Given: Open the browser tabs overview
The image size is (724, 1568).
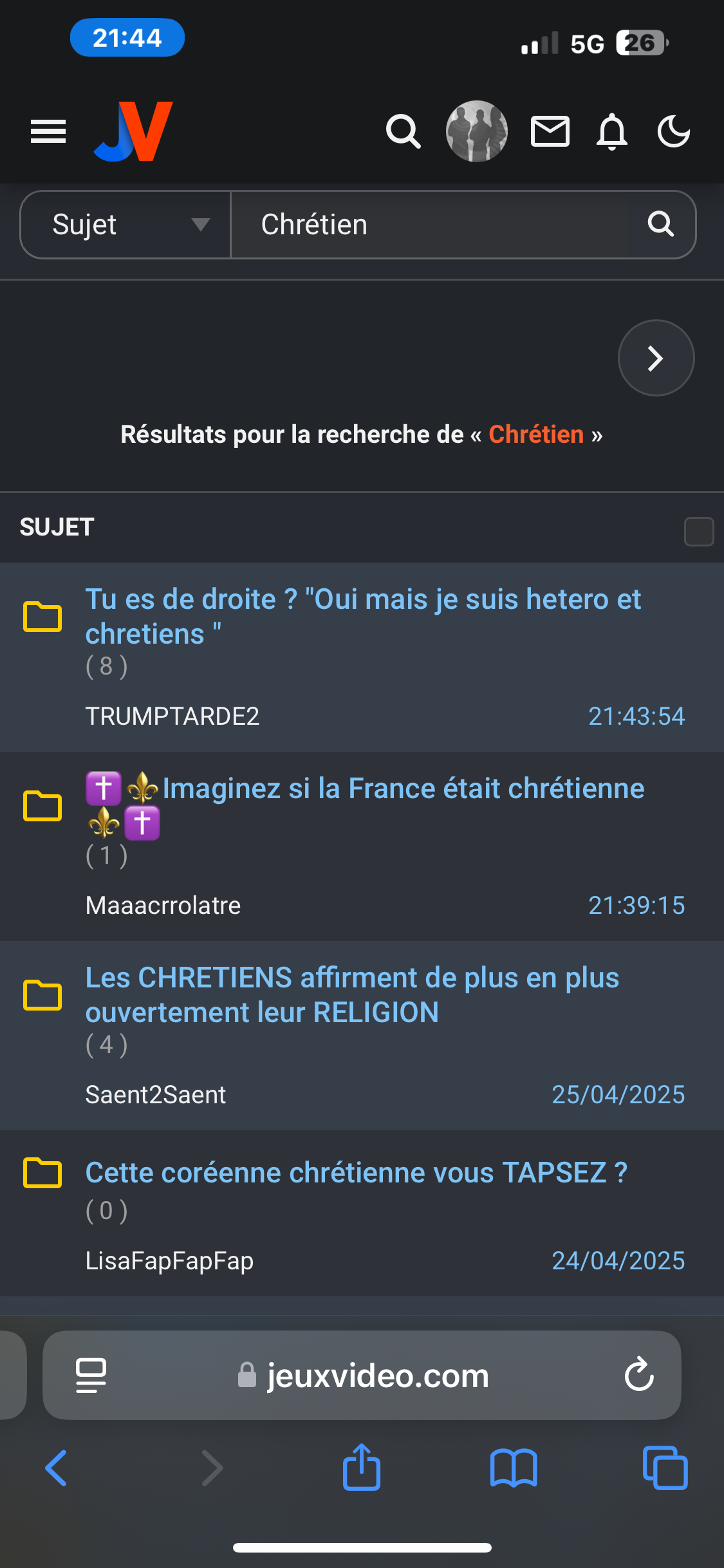Looking at the screenshot, I should tap(665, 1468).
